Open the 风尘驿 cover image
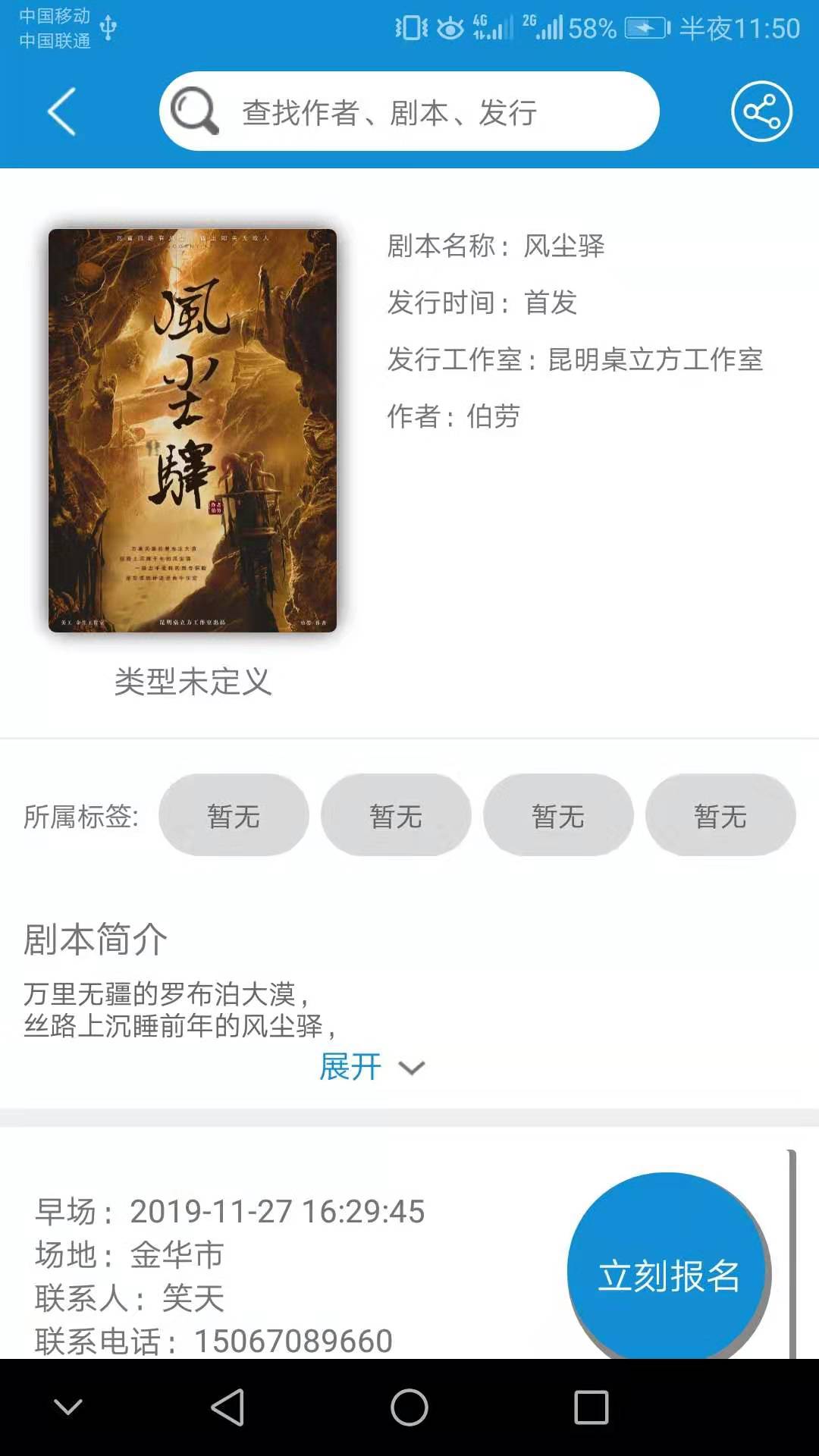The height and width of the screenshot is (1456, 819). coord(193,430)
